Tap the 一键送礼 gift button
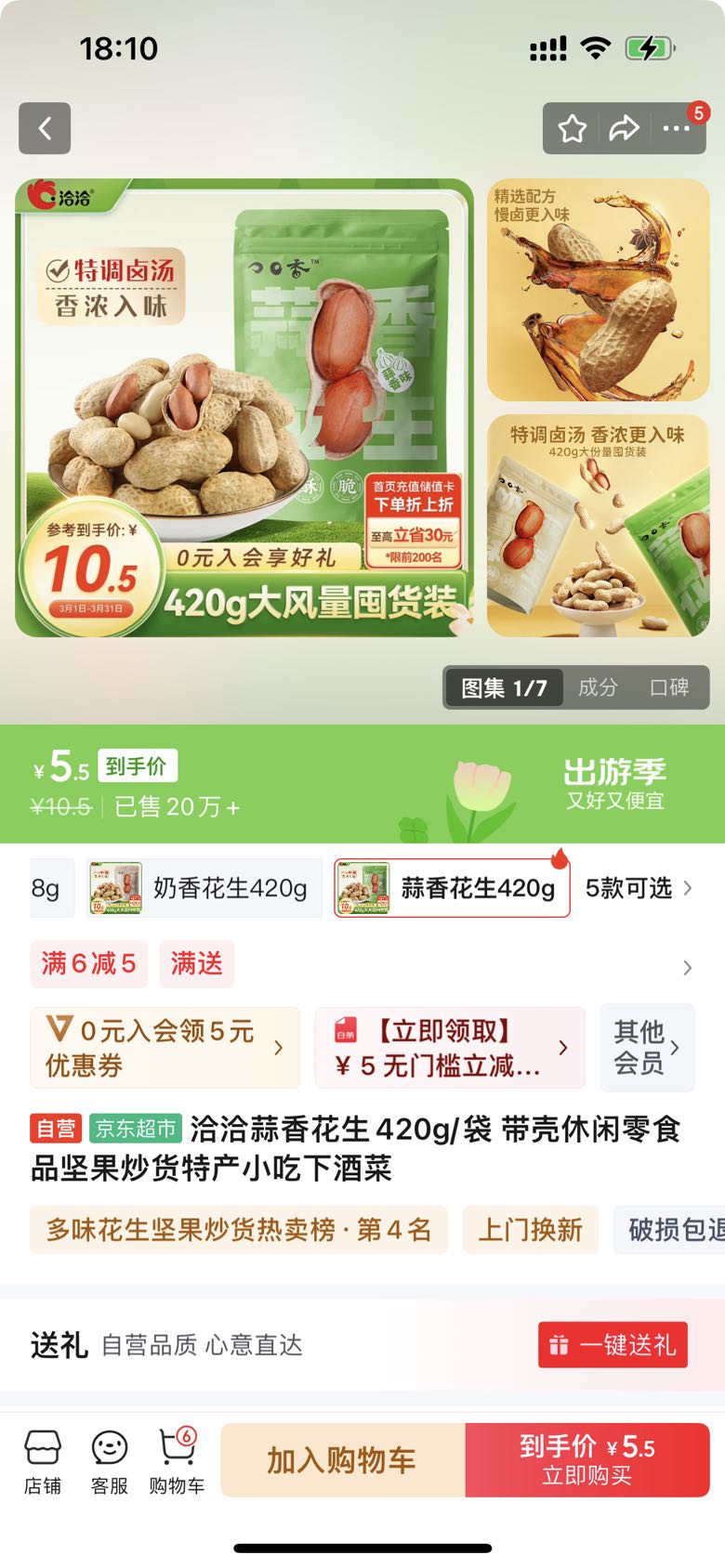 pos(613,1345)
